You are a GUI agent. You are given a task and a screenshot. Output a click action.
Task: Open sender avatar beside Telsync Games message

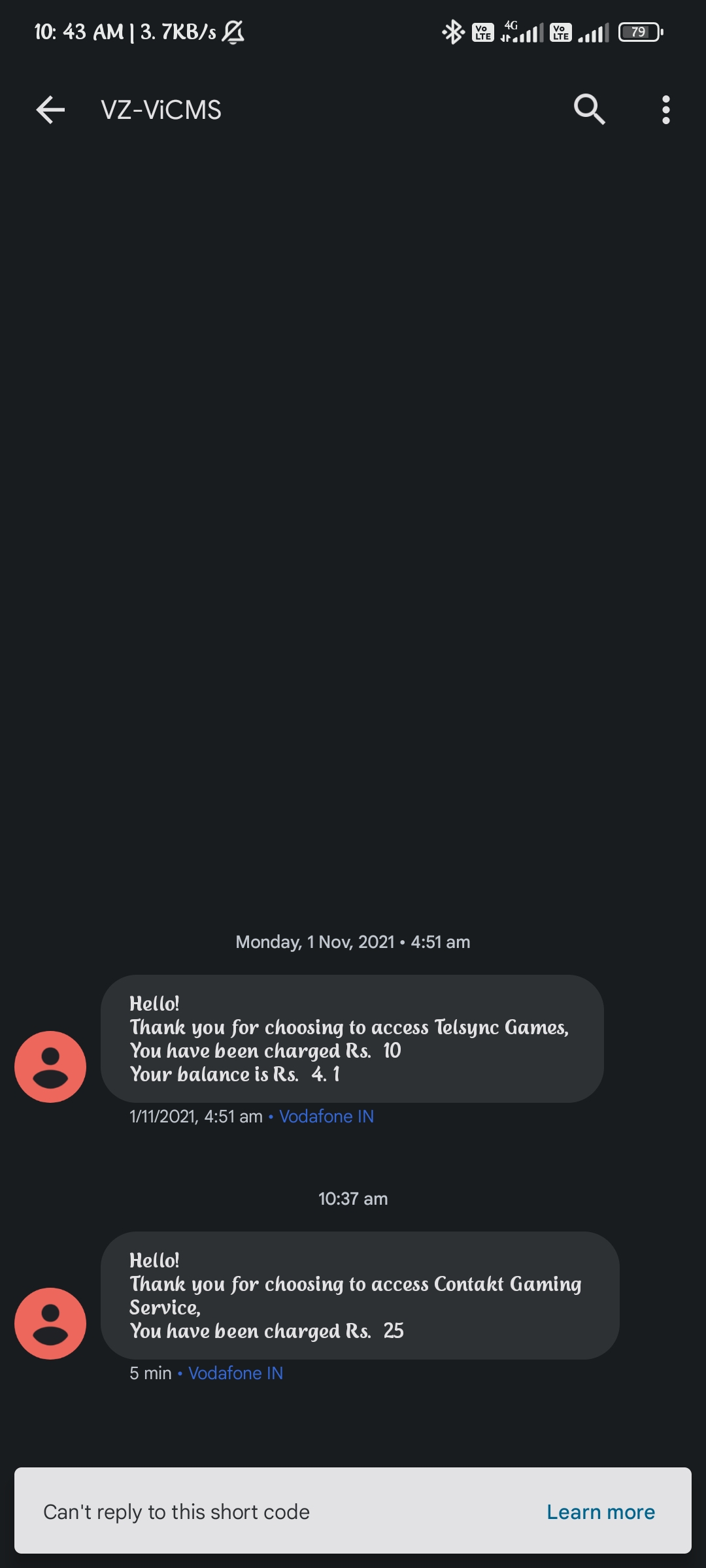tap(50, 1067)
